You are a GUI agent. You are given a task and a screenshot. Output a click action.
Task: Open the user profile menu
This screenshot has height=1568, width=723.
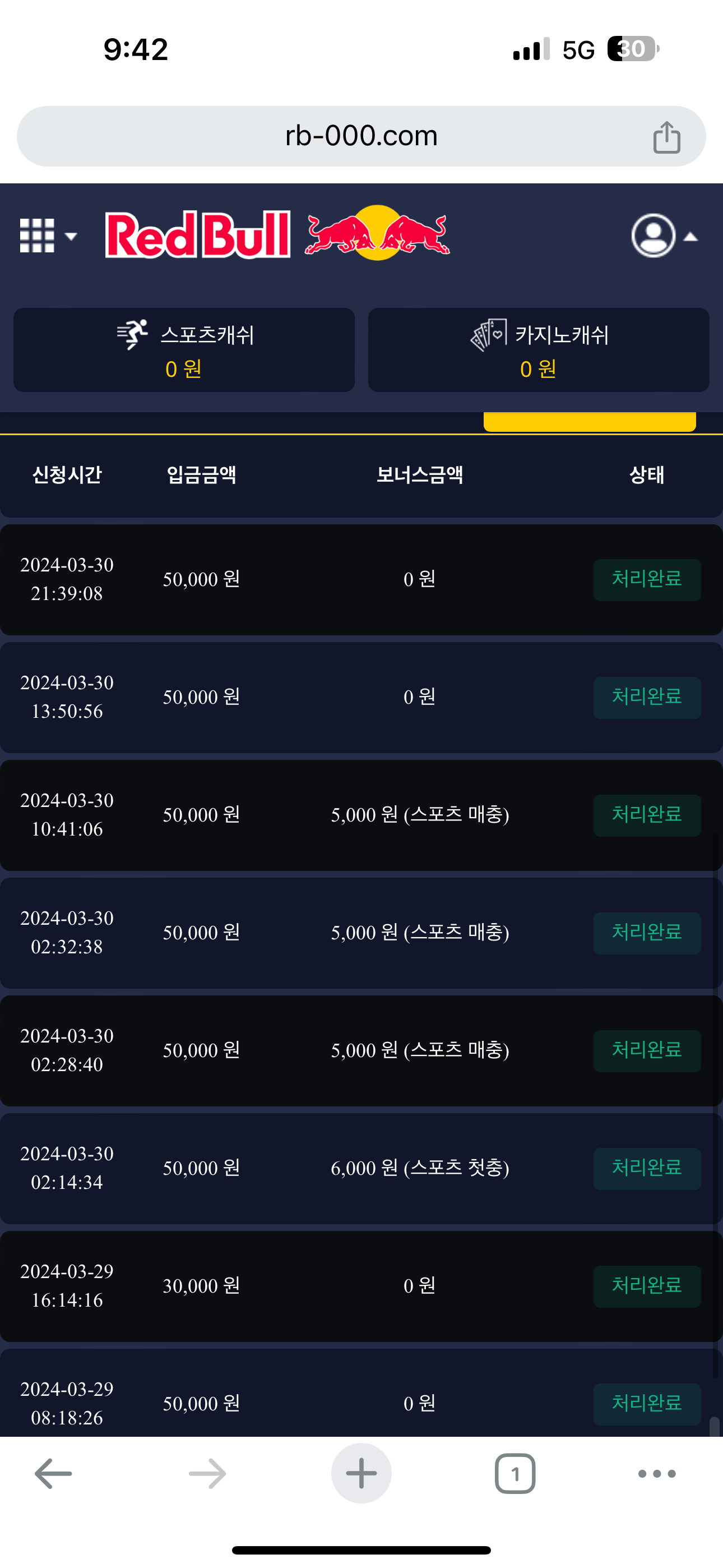[664, 236]
